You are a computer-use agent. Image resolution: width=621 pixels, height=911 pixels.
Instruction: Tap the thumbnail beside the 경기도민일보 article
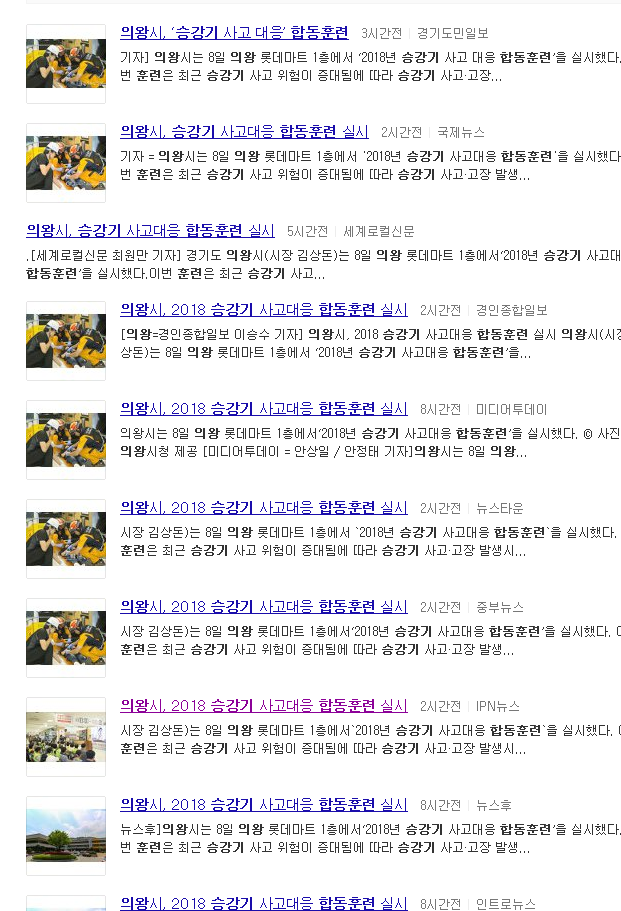point(66,64)
